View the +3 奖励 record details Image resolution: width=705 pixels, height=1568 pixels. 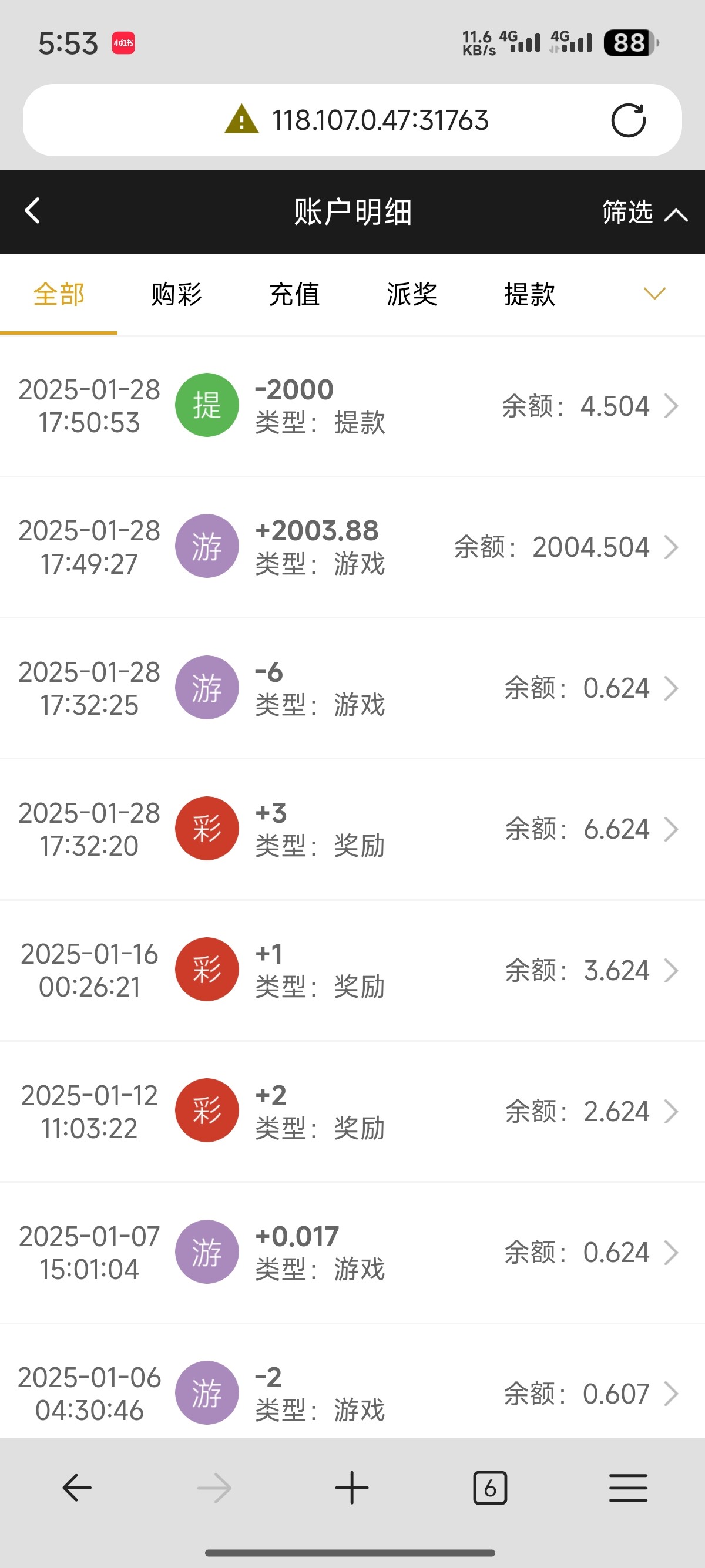click(x=352, y=829)
